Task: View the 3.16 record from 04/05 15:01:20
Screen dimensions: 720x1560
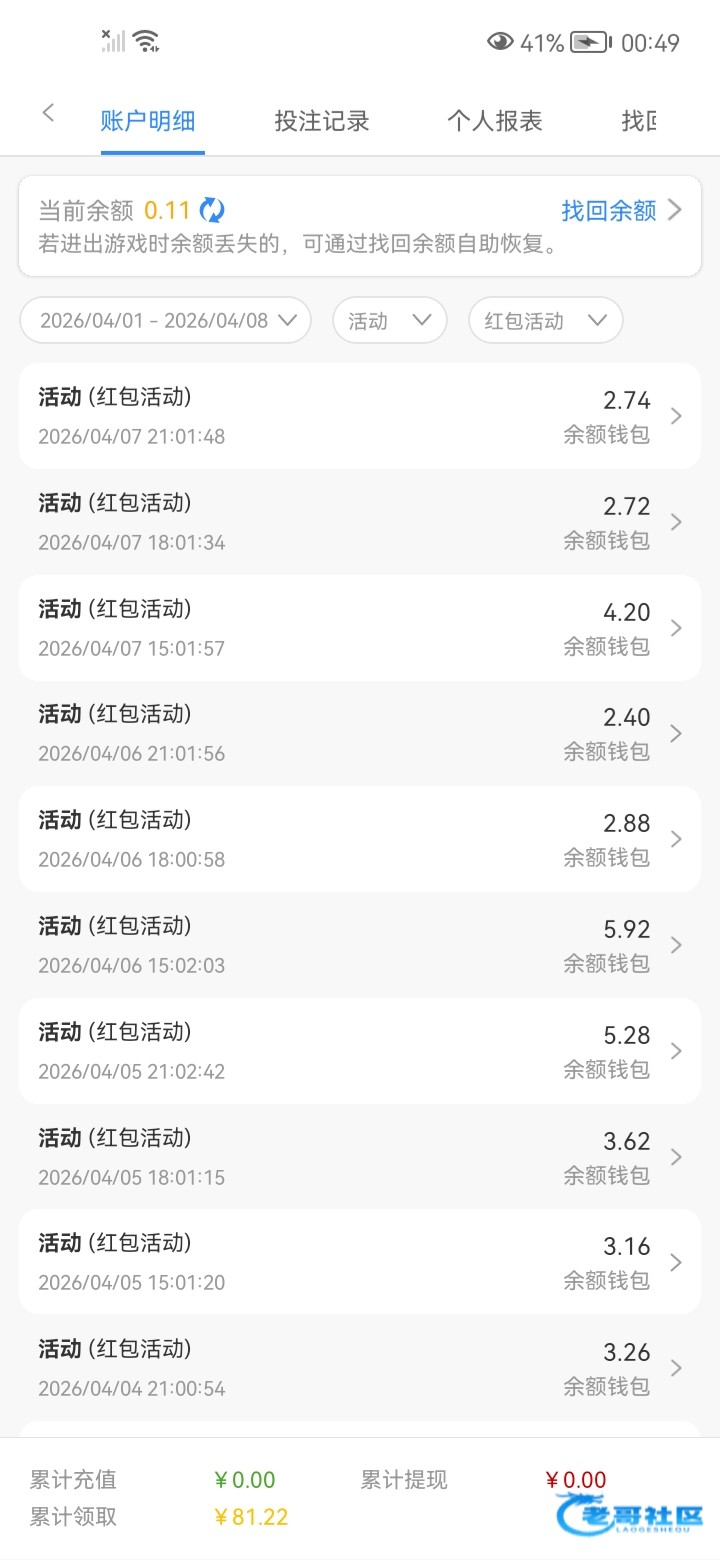Action: point(359,1262)
